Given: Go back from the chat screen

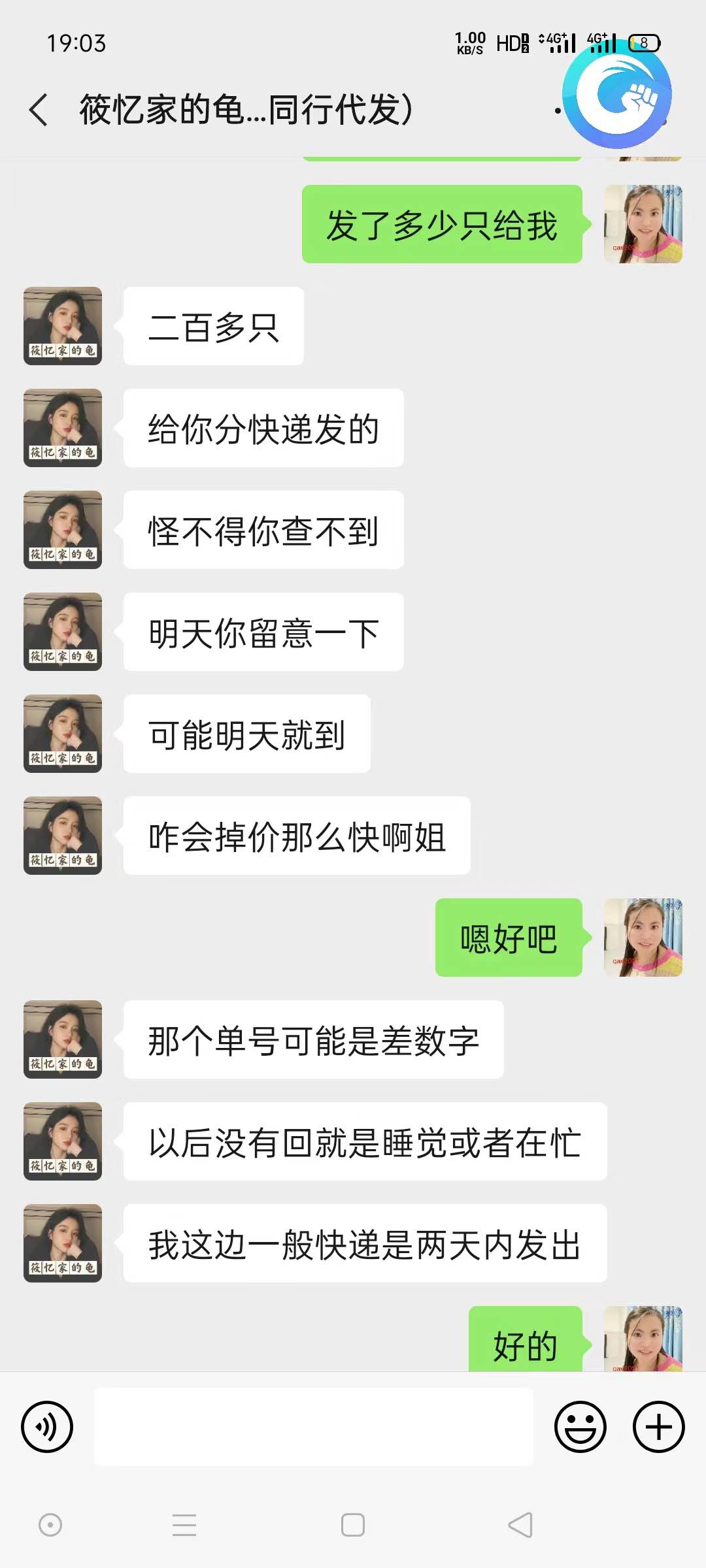Looking at the screenshot, I should coord(39,109).
